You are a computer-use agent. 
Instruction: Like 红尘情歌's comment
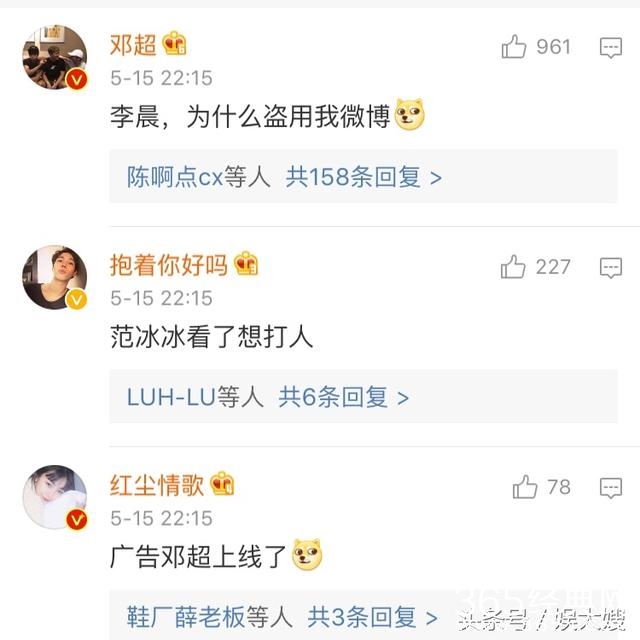click(x=525, y=487)
